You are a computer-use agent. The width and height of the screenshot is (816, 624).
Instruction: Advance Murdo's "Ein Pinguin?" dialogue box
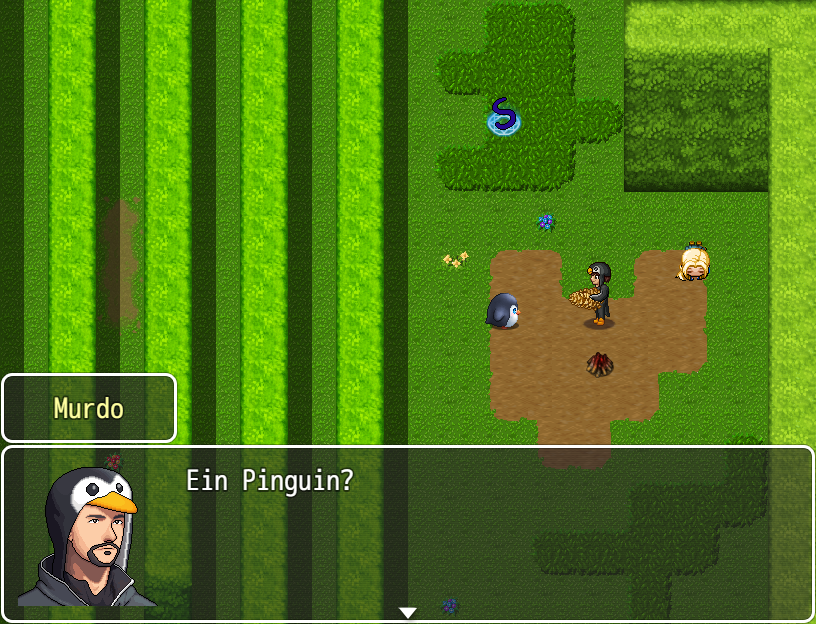tap(407, 611)
